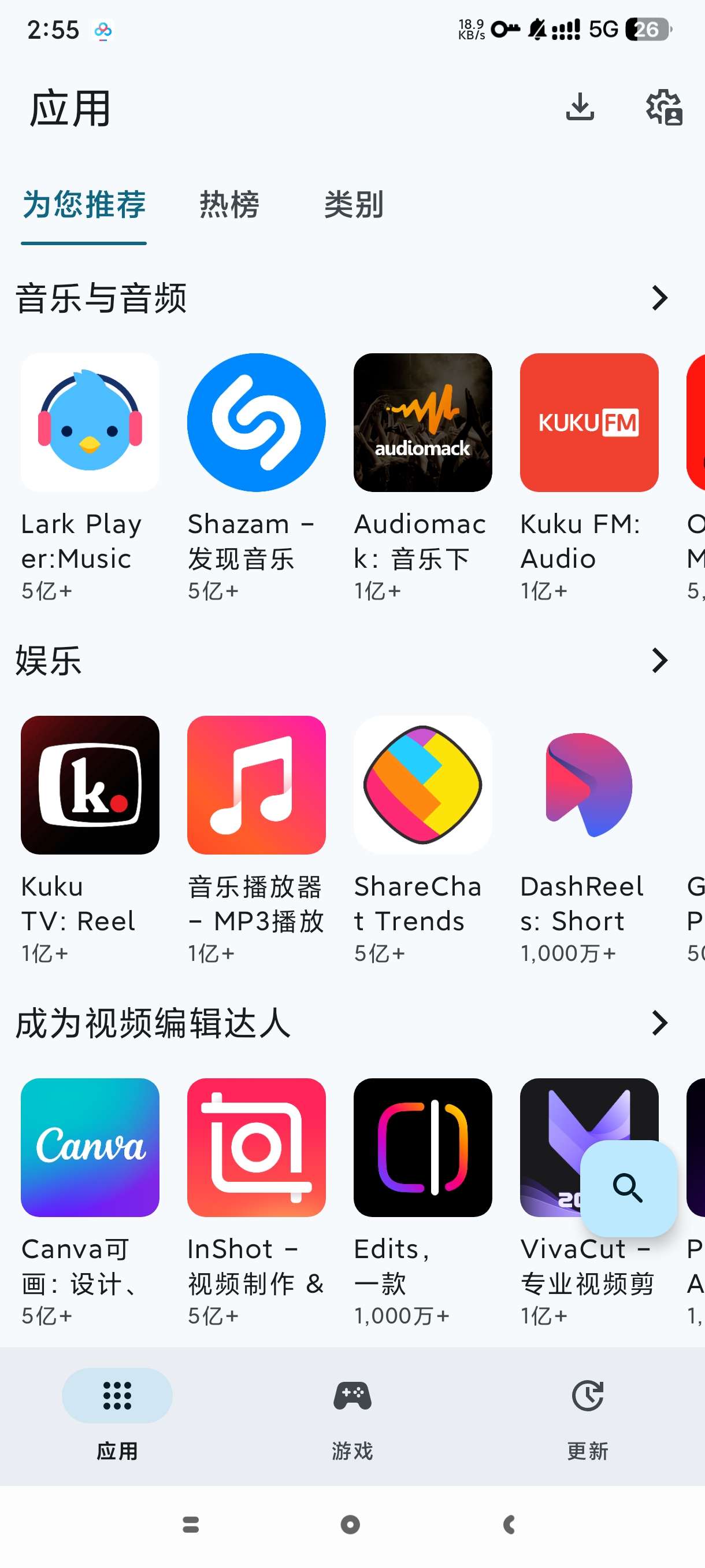Open the ShareChat Trends app page
705x1568 pixels.
423,785
